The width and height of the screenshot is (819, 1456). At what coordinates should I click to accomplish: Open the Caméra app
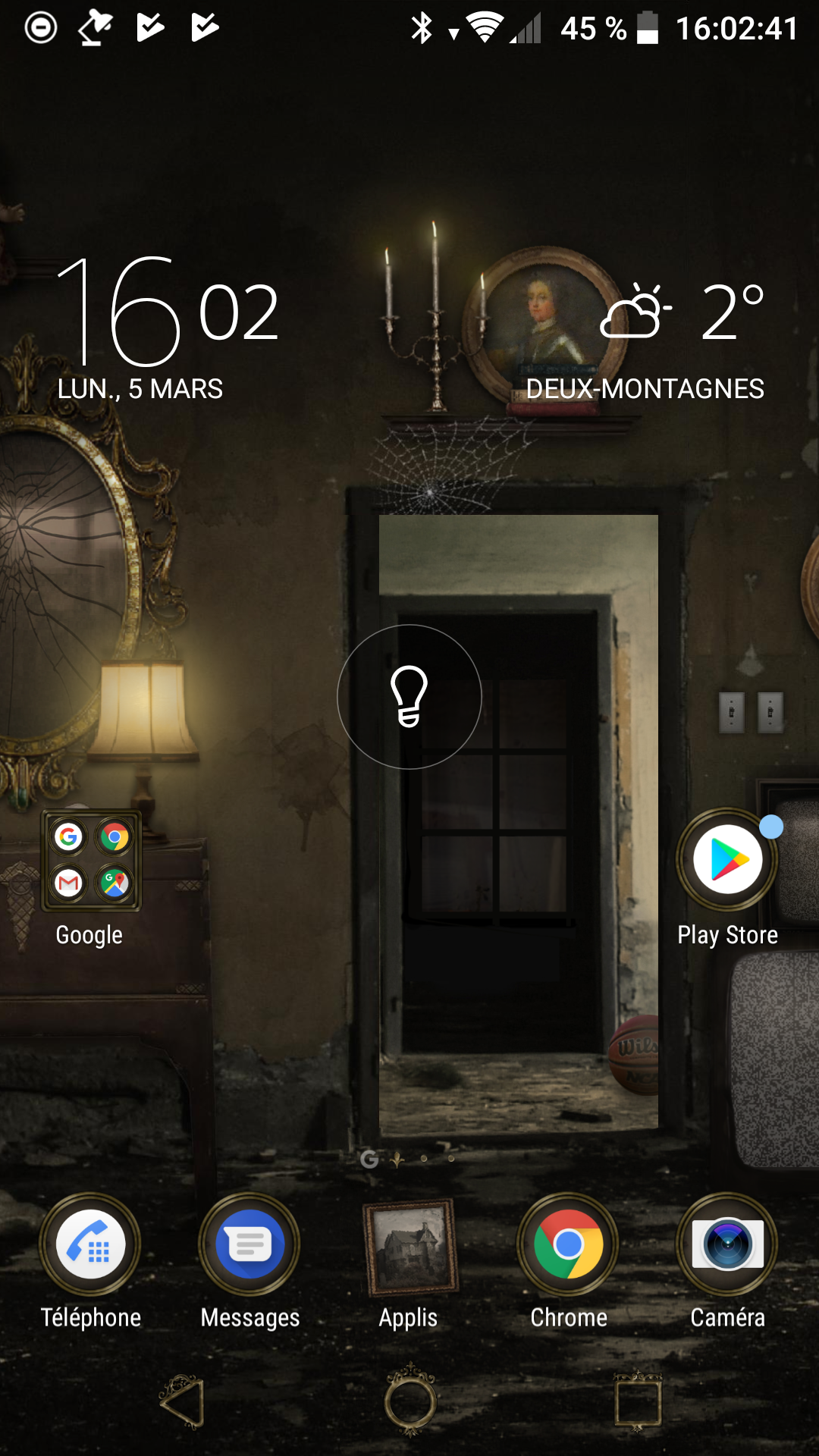[x=727, y=1245]
